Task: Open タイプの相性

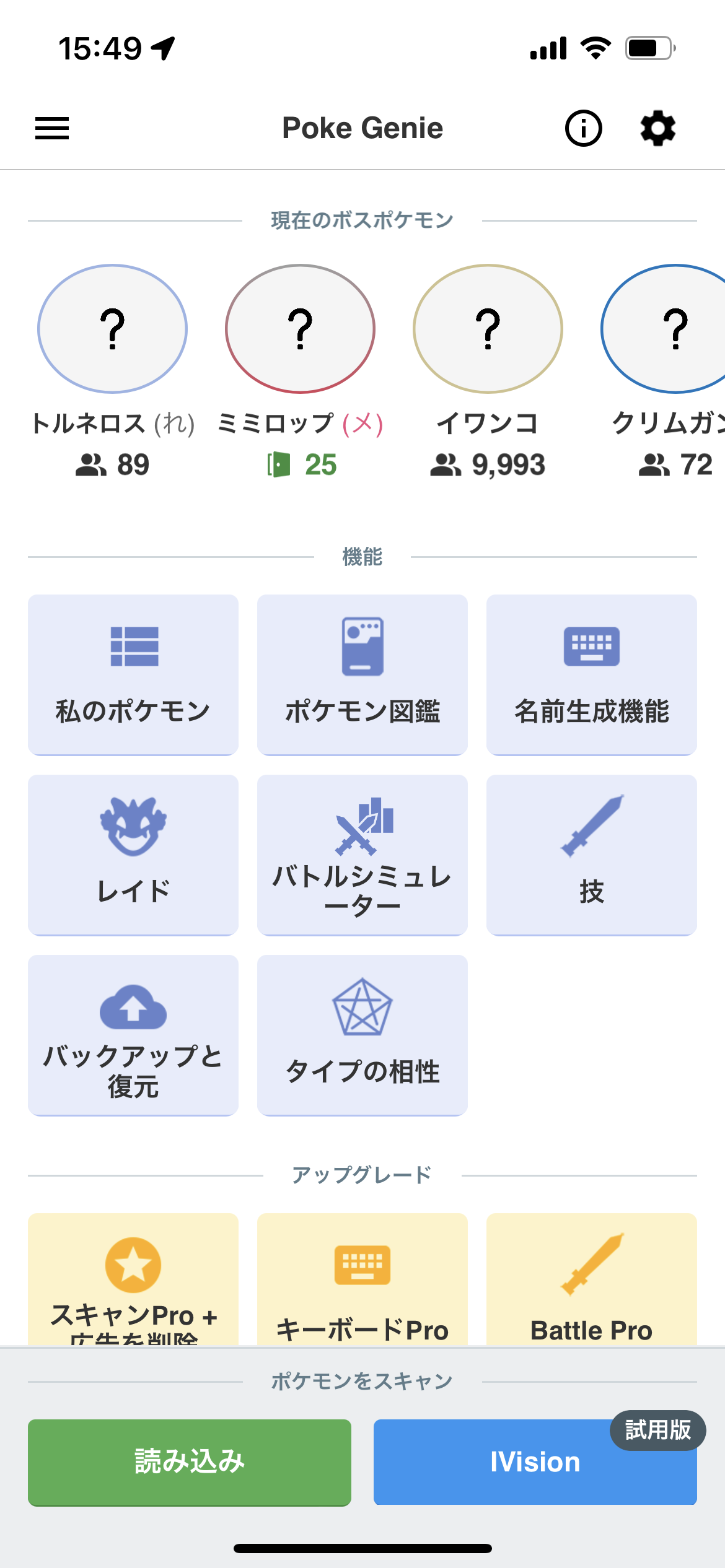Action: [x=362, y=1035]
